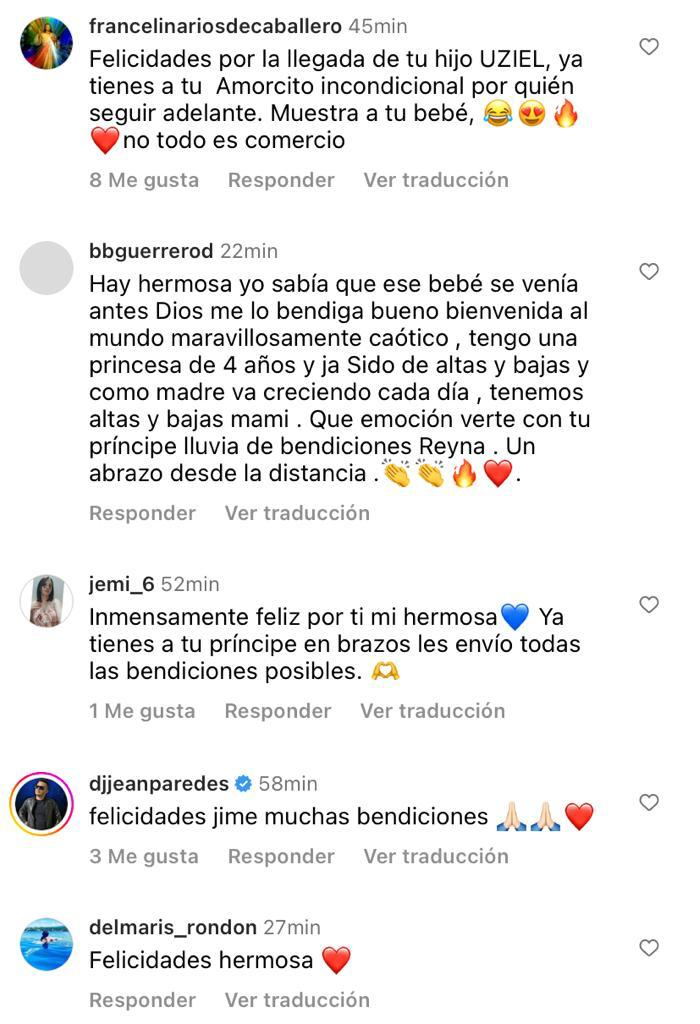Open jemi_6's profile avatar
Image resolution: width=700 pixels, height=1024 pixels.
46,602
